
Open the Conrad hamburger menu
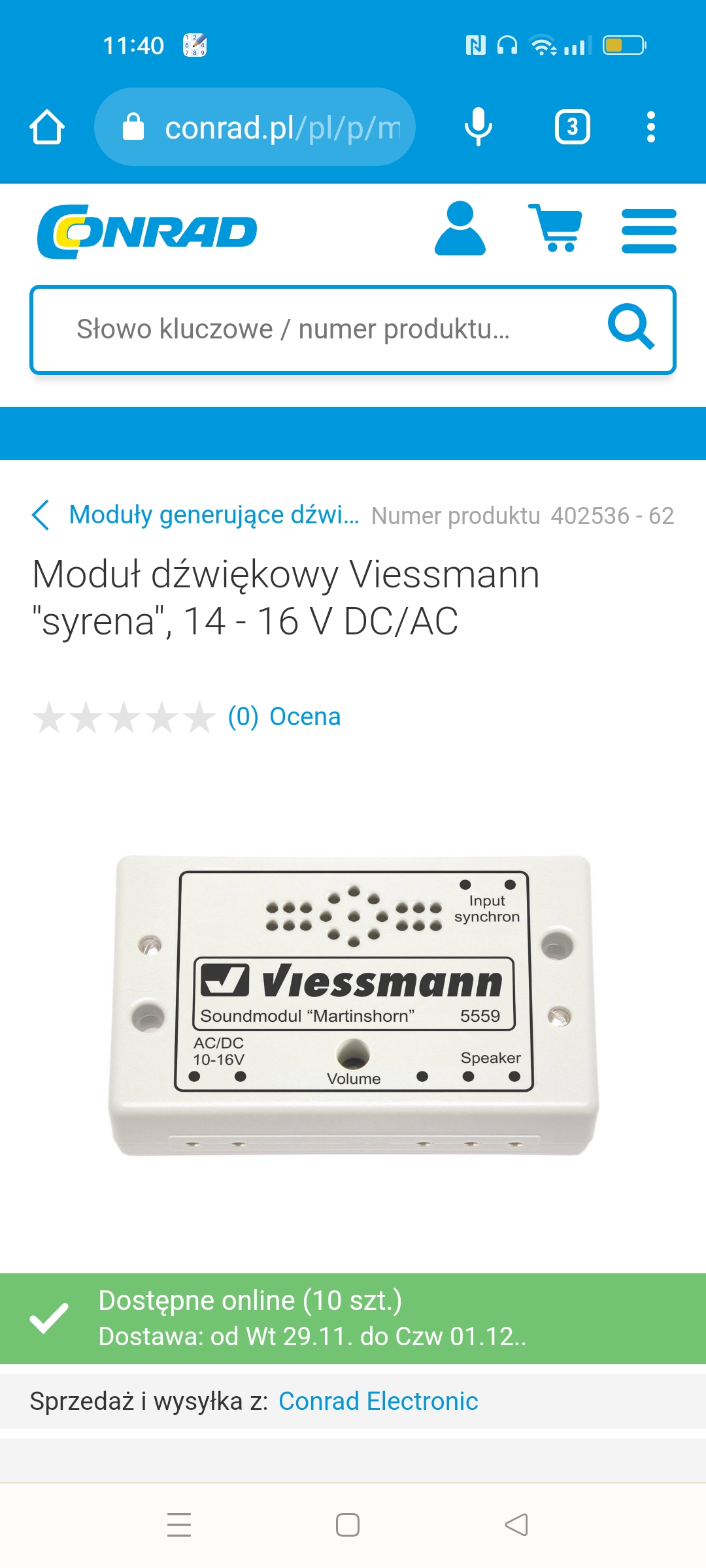(648, 231)
